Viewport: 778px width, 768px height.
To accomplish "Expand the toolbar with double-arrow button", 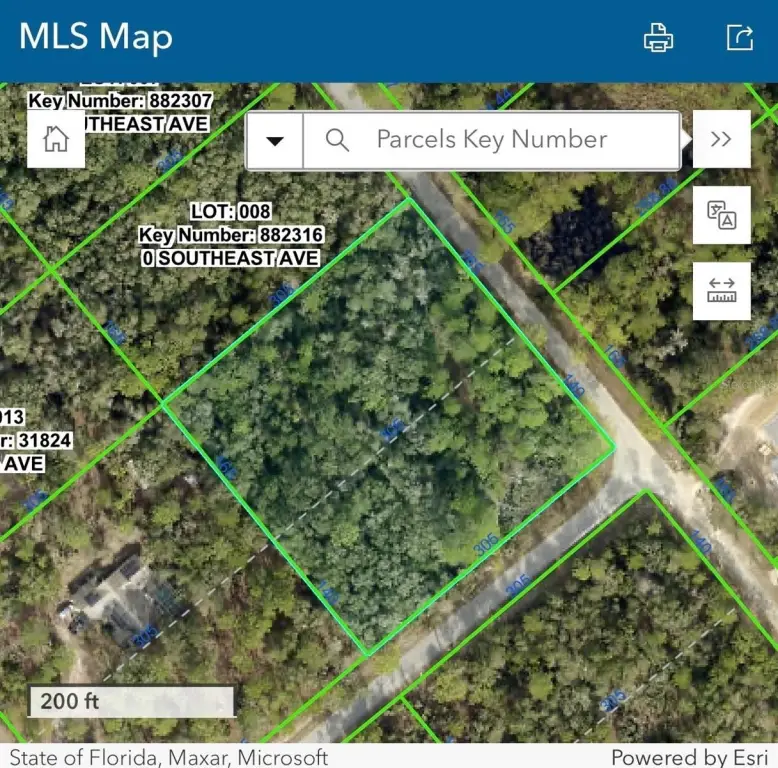I will pos(721,139).
